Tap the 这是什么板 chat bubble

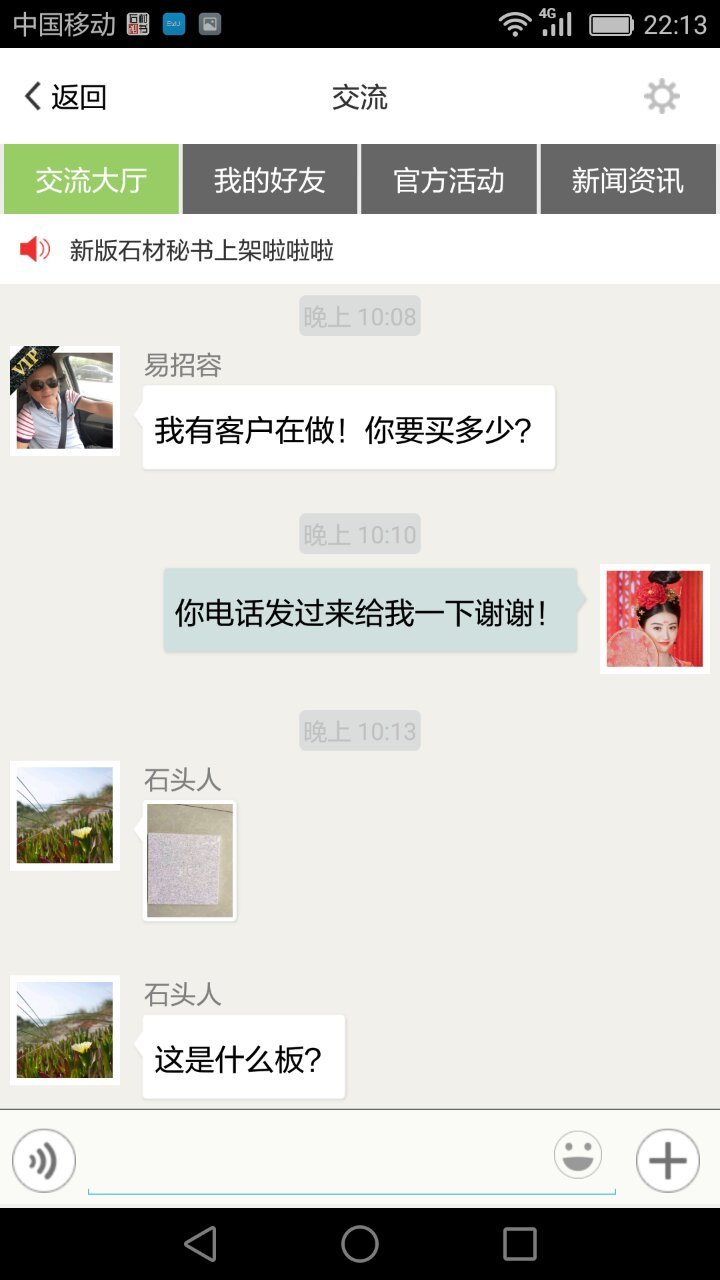point(243,1055)
